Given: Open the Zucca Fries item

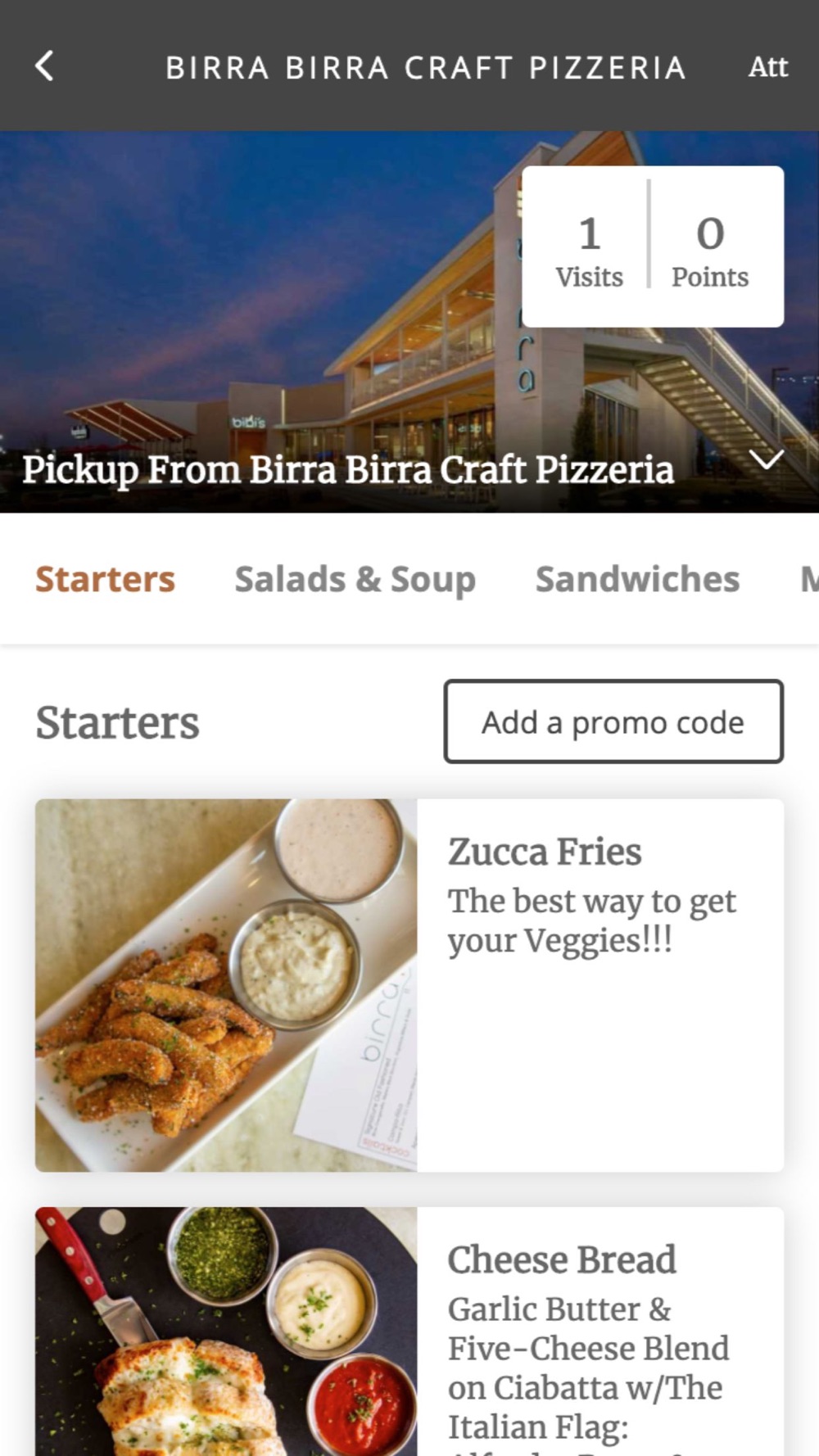Looking at the screenshot, I should 409,985.
